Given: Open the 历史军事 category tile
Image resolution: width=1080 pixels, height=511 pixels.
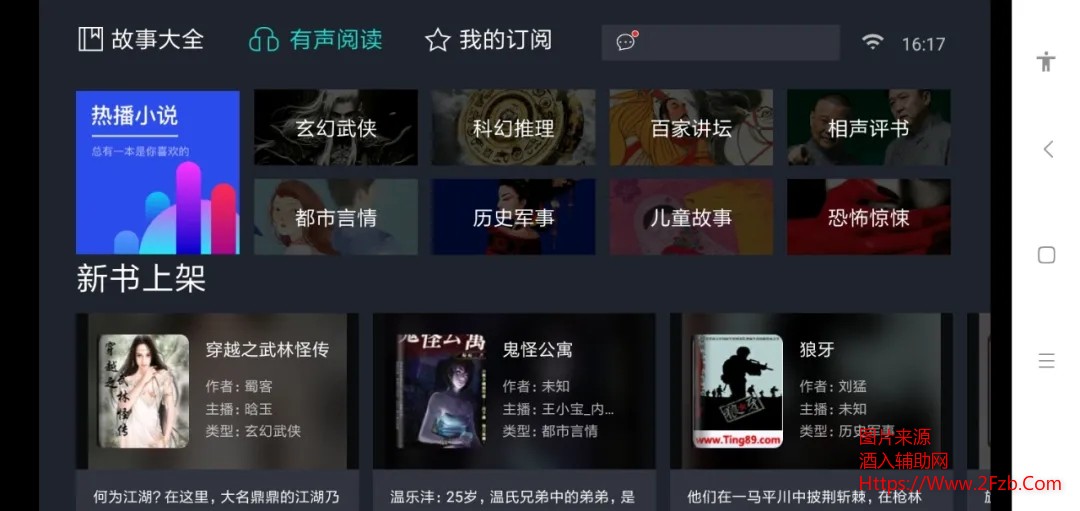Looking at the screenshot, I should click(513, 217).
